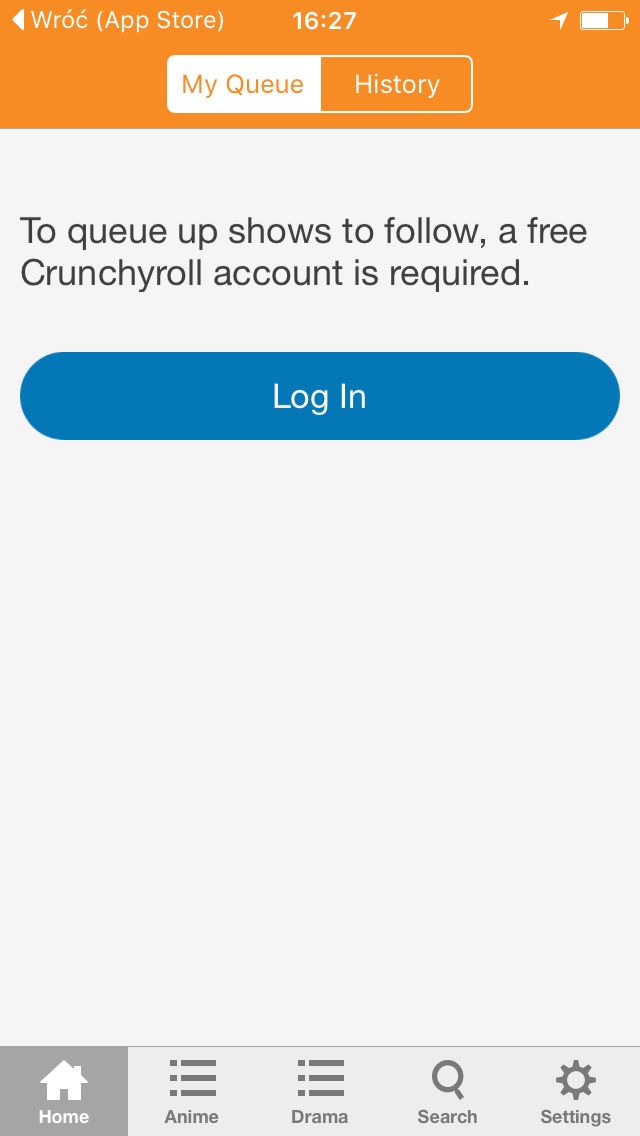Go to the Drama tab
640x1136 pixels.
pos(320,1091)
